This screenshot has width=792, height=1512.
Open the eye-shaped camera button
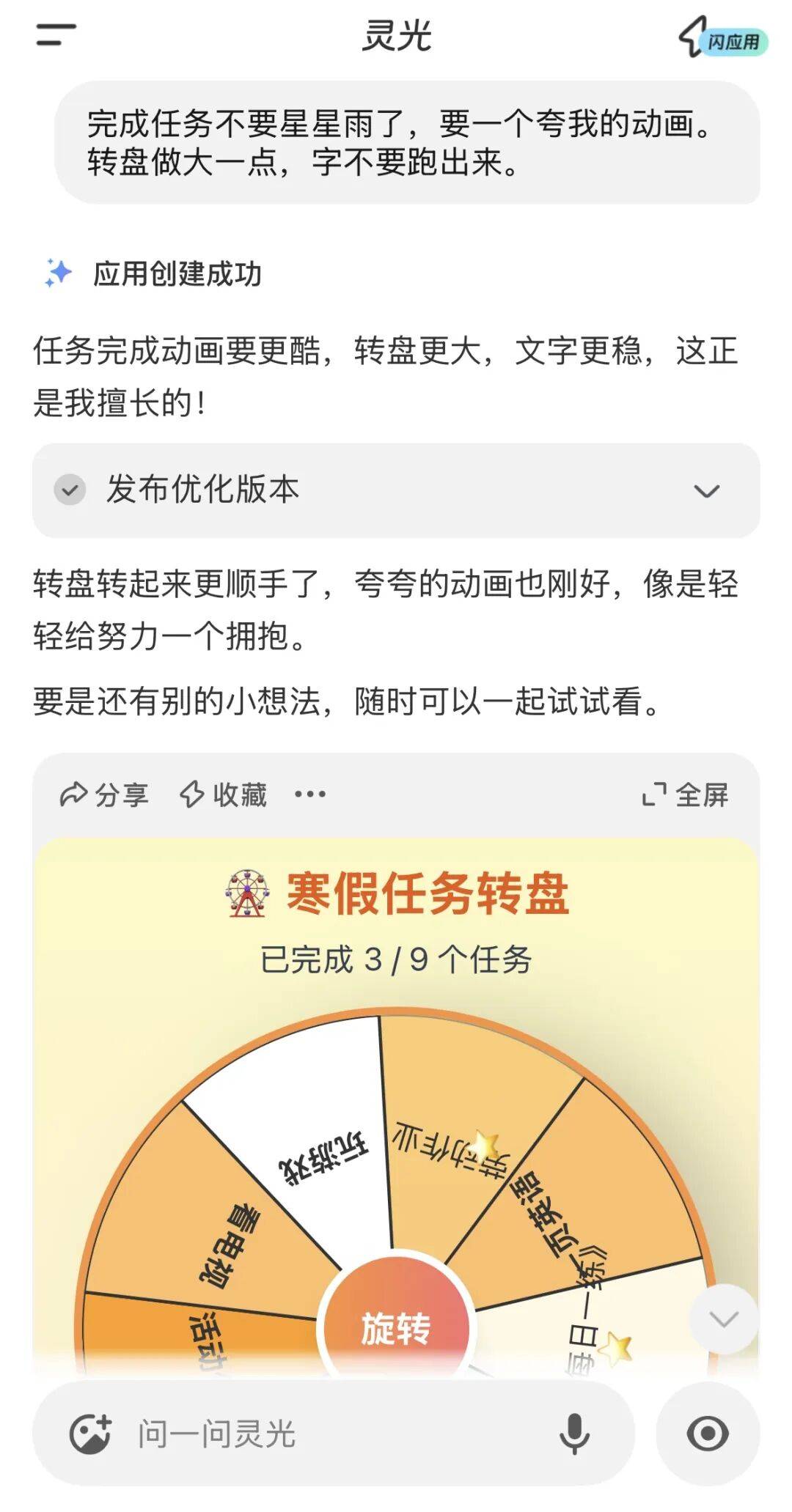click(x=708, y=1434)
